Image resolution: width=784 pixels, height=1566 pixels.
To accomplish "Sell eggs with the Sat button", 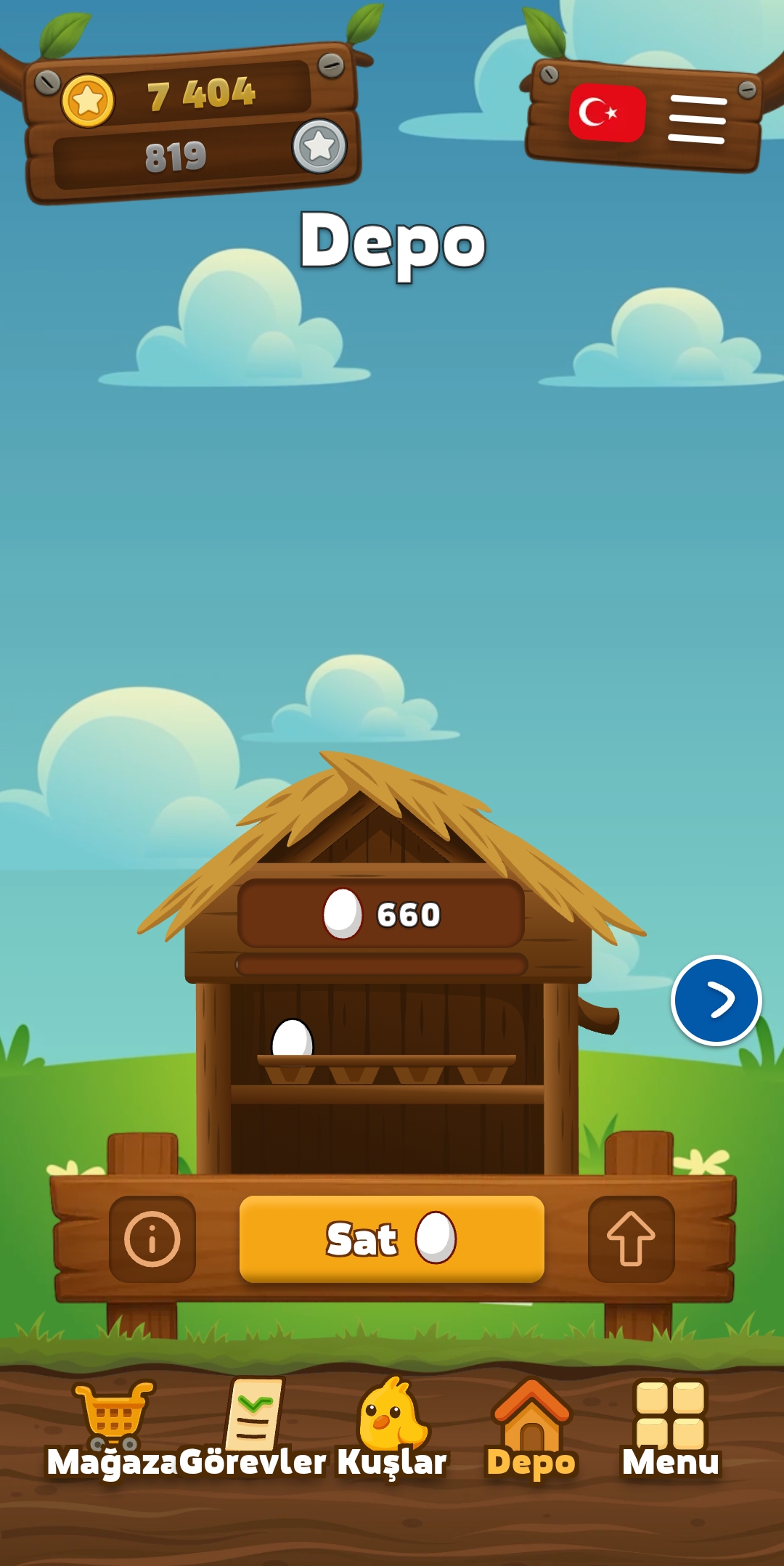I will pos(392,1239).
